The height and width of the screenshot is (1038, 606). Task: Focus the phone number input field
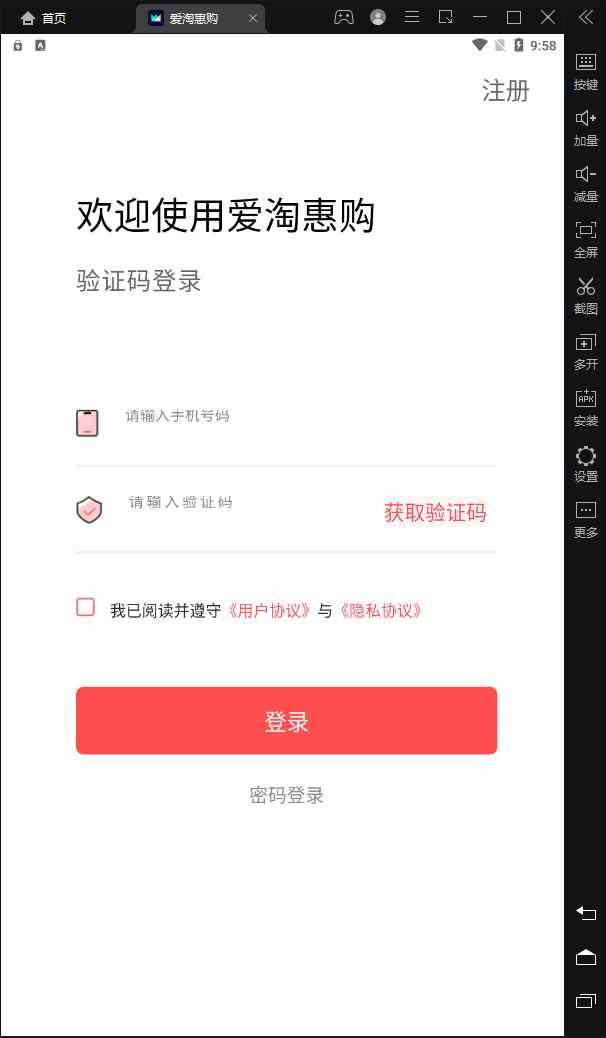point(310,416)
